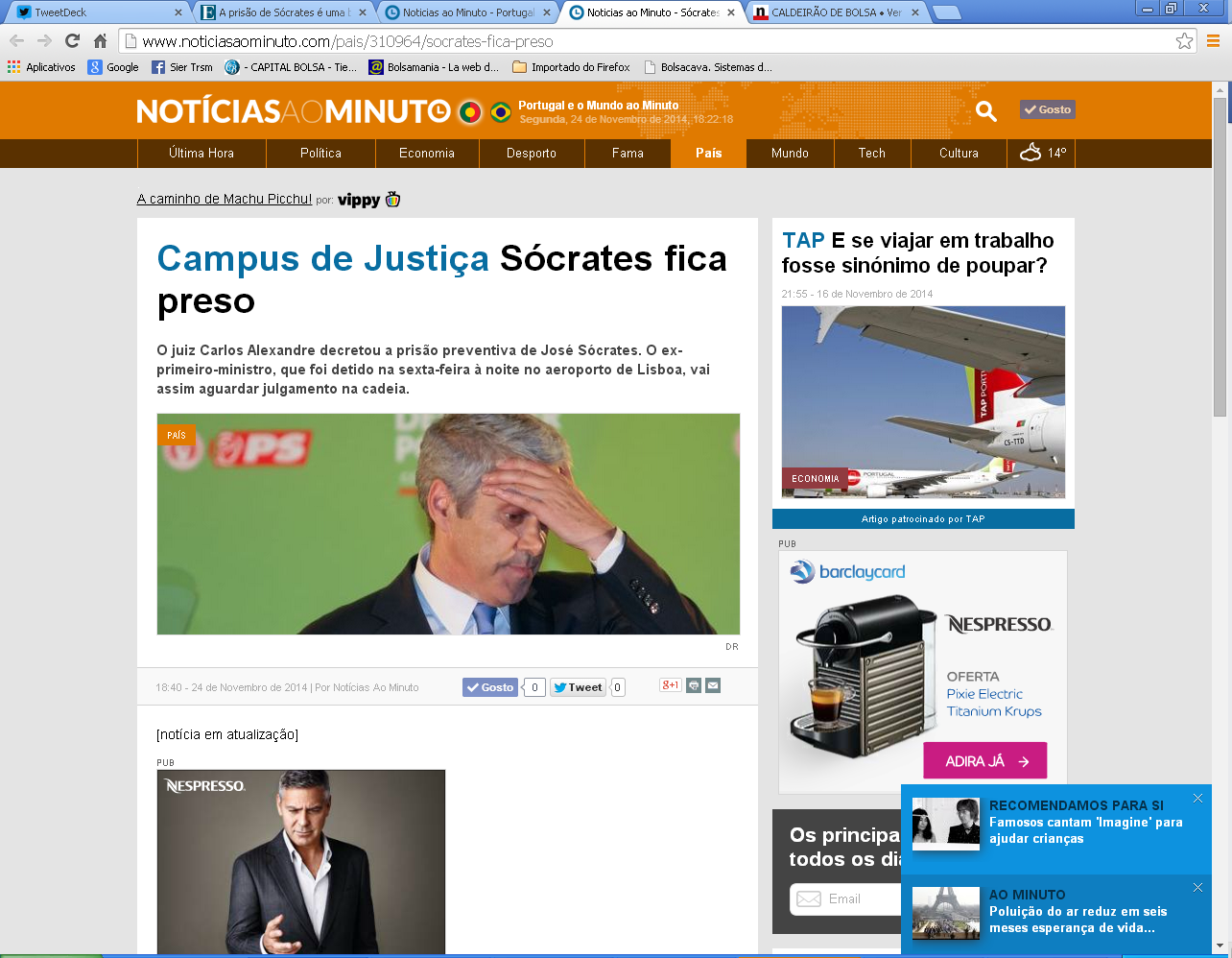The width and height of the screenshot is (1232, 958).
Task: Go to the Cultura section
Action: tap(959, 153)
